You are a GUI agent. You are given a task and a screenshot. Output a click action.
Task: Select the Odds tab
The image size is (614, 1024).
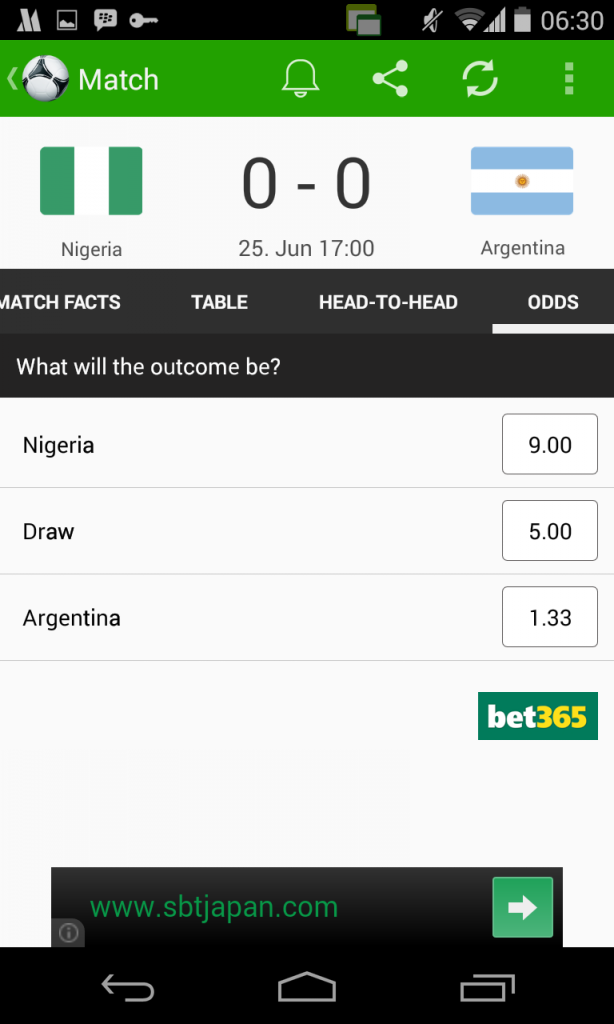(553, 302)
